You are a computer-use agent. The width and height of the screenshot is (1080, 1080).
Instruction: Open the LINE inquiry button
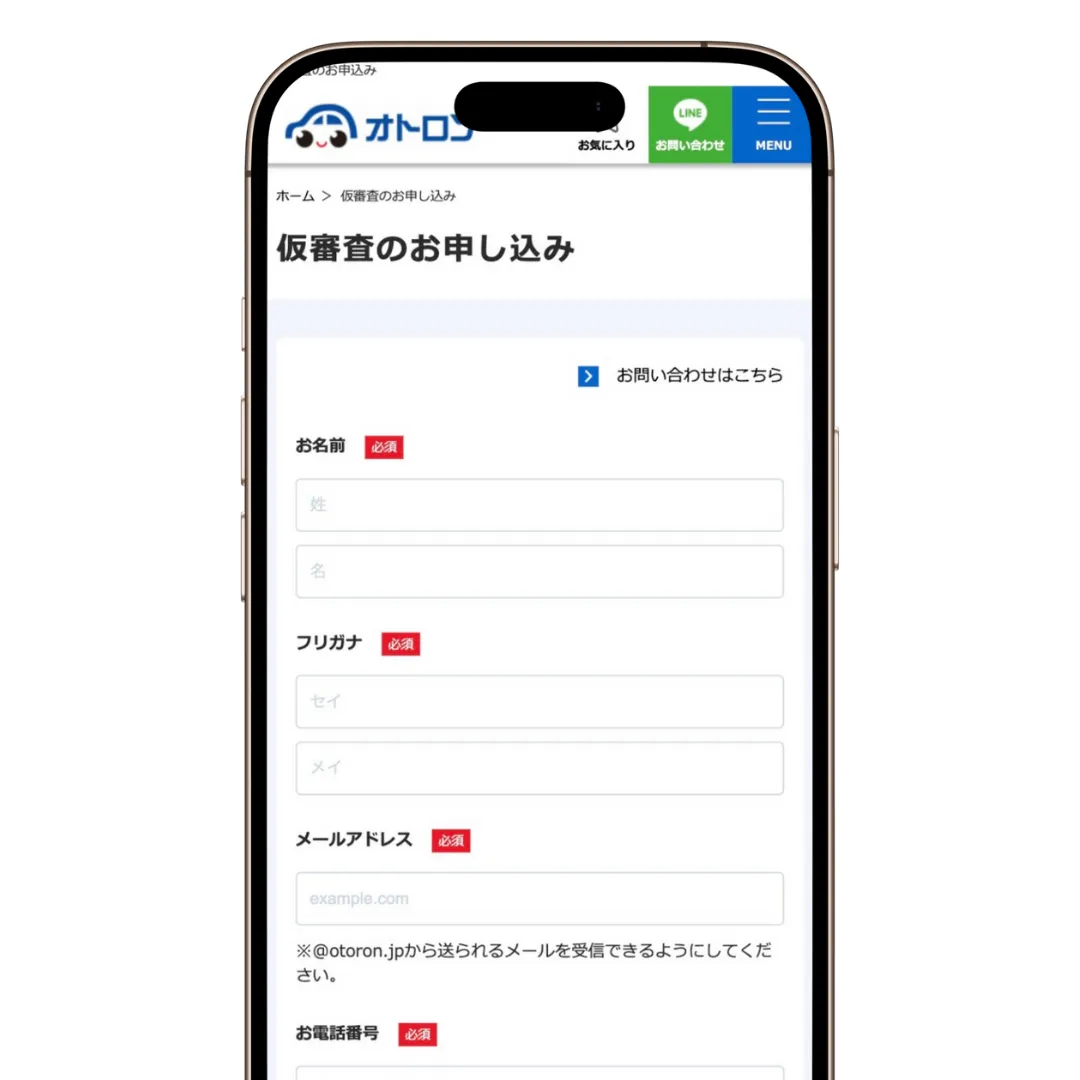pyautogui.click(x=690, y=124)
